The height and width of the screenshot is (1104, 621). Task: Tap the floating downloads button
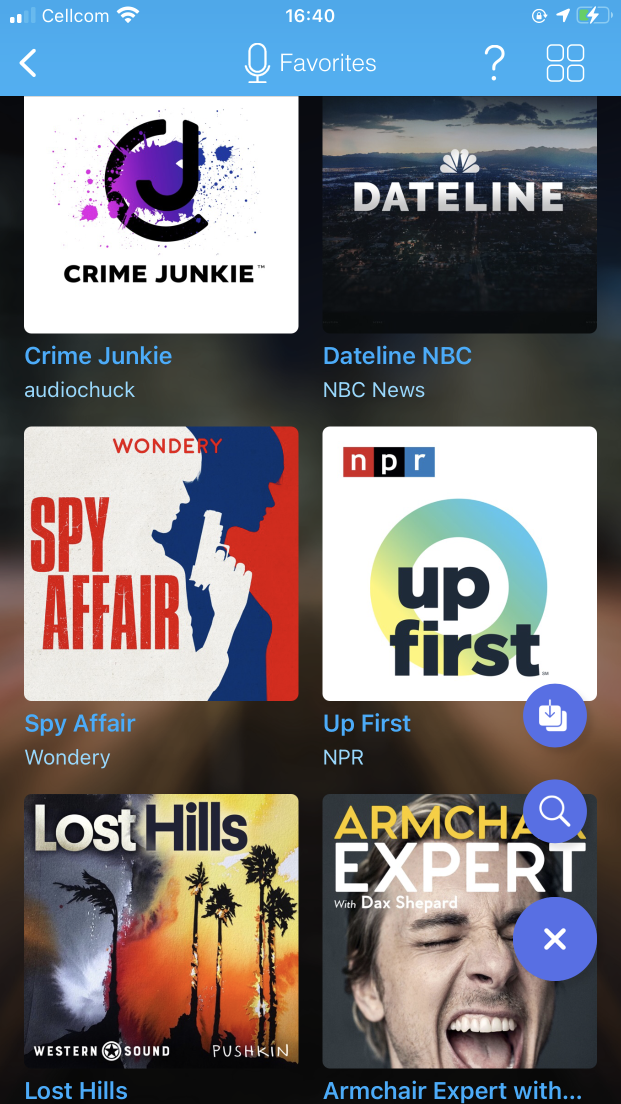click(555, 715)
